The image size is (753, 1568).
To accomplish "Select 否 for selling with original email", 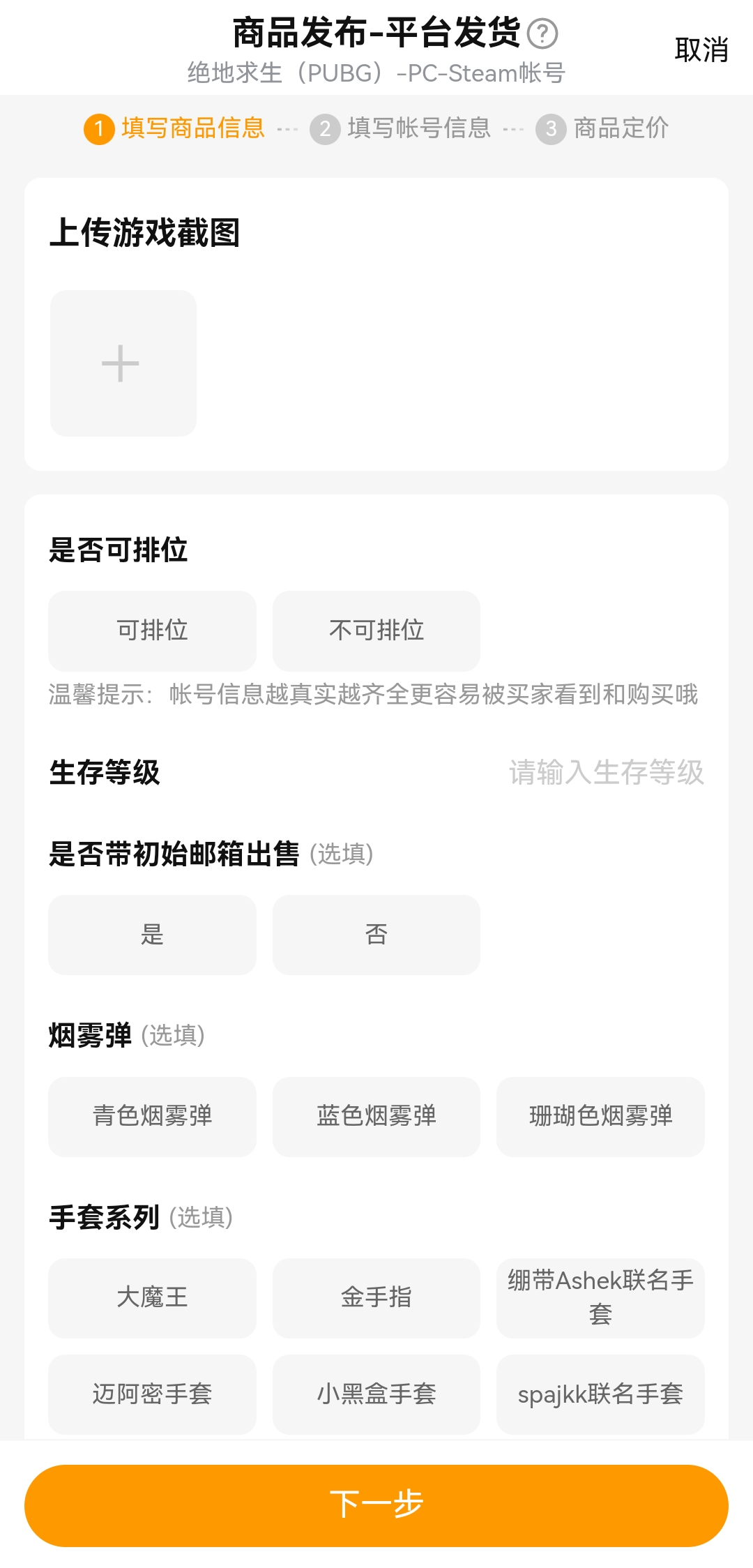I will click(x=376, y=935).
